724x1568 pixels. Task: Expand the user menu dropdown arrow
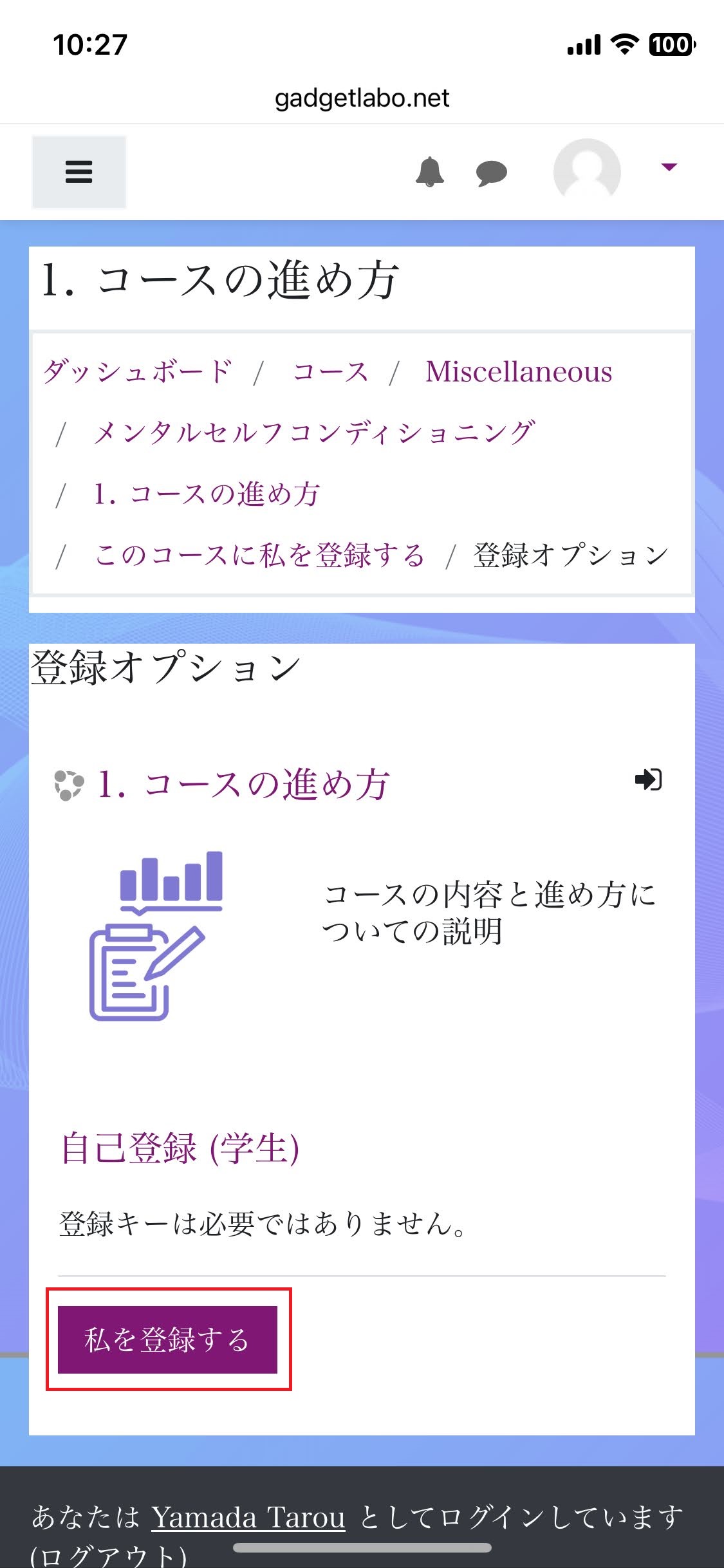669,167
